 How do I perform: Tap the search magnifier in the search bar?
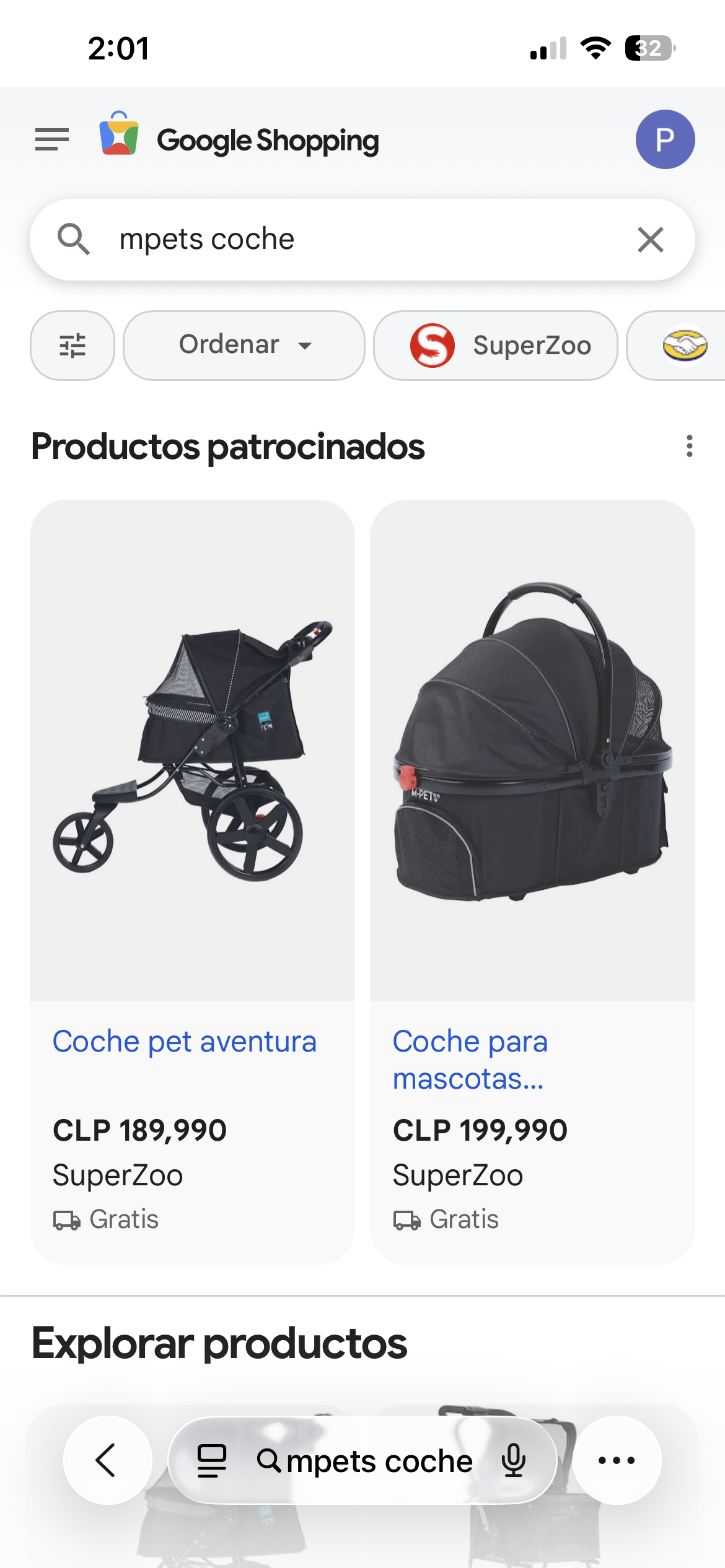[74, 239]
